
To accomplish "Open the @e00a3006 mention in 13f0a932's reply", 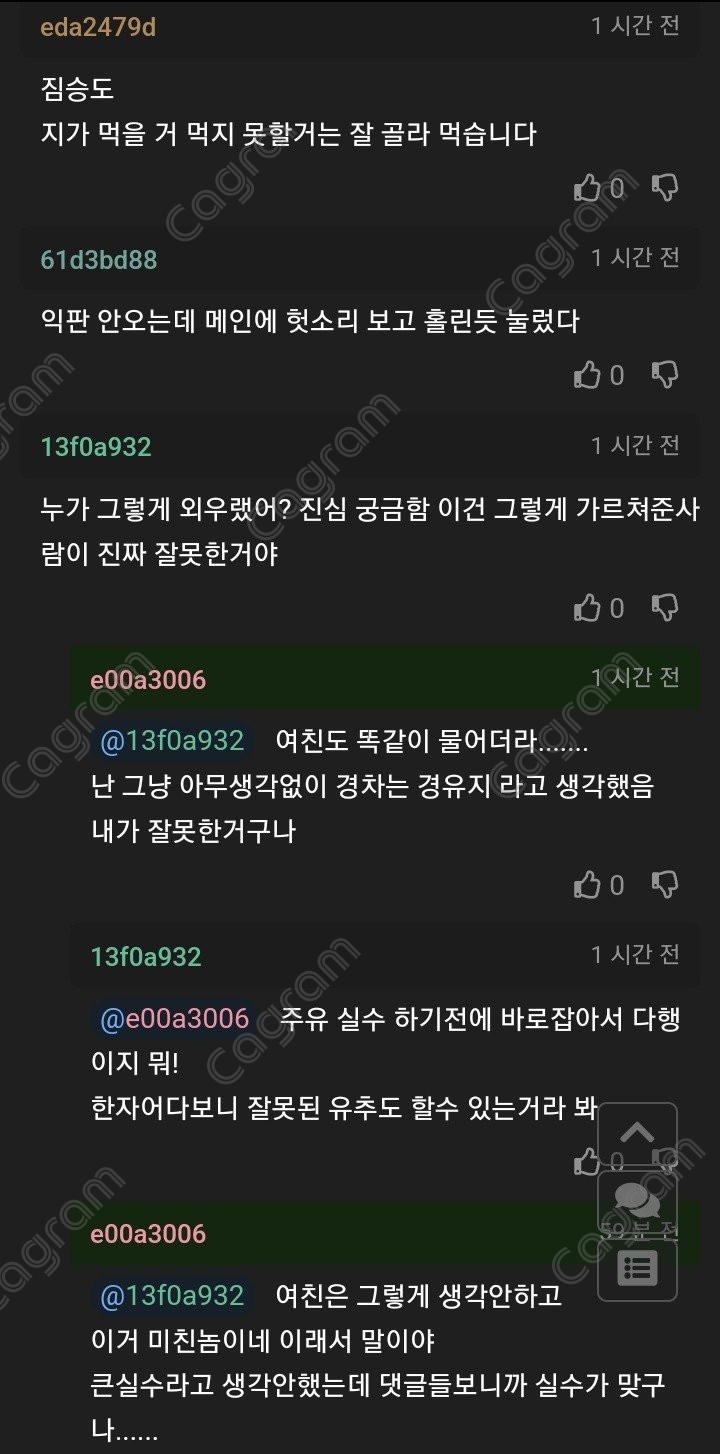I will (174, 1019).
